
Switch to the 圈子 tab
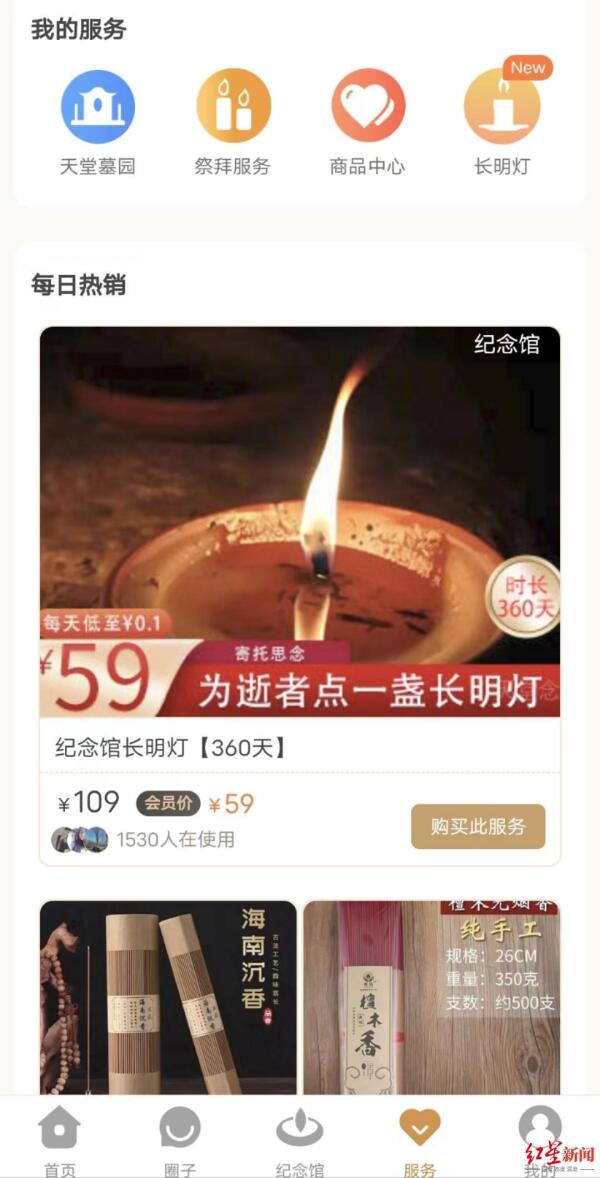[x=180, y=1141]
